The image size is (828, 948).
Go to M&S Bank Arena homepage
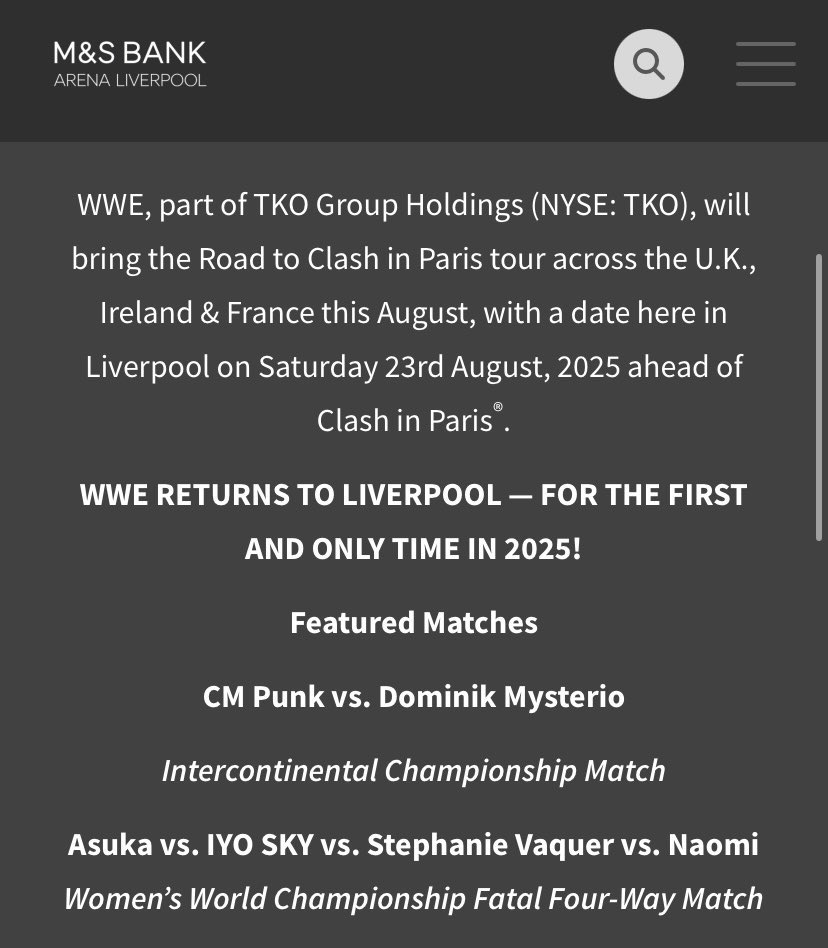[x=130, y=63]
